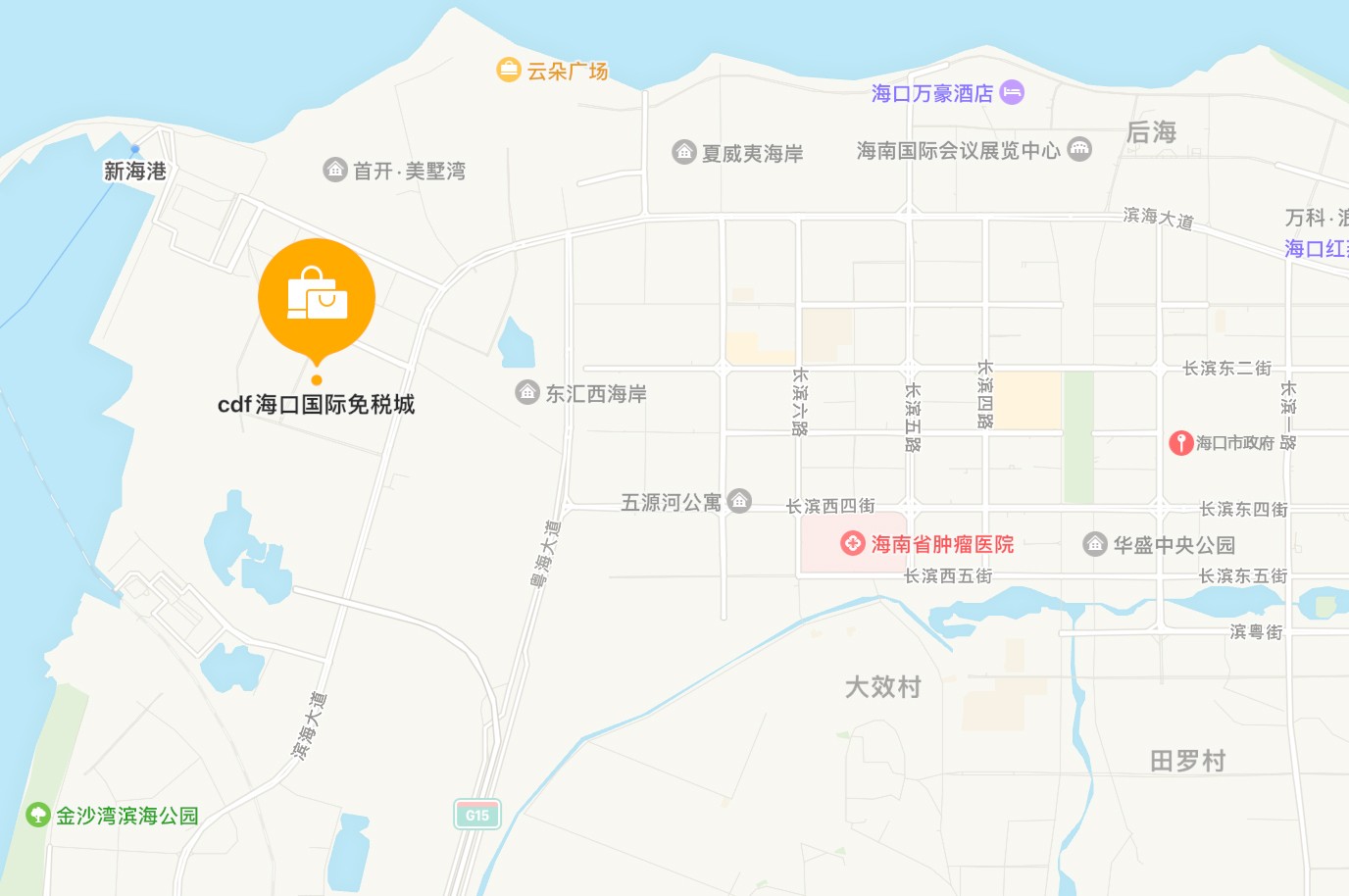Tap the 首开·美墅湾 residence marker
Image resolution: width=1349 pixels, height=896 pixels.
335,170
